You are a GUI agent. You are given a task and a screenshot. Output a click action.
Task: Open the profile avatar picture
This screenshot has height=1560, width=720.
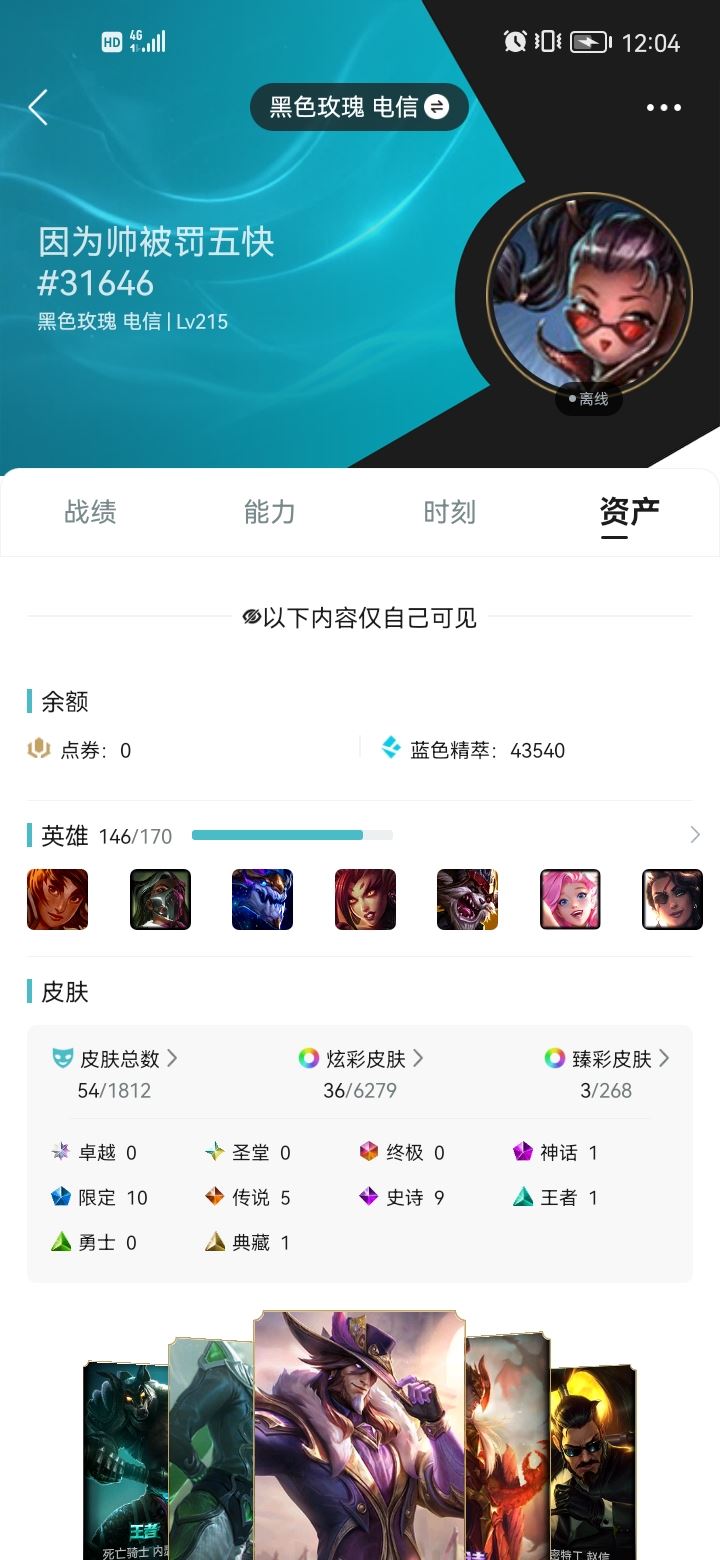click(x=589, y=295)
